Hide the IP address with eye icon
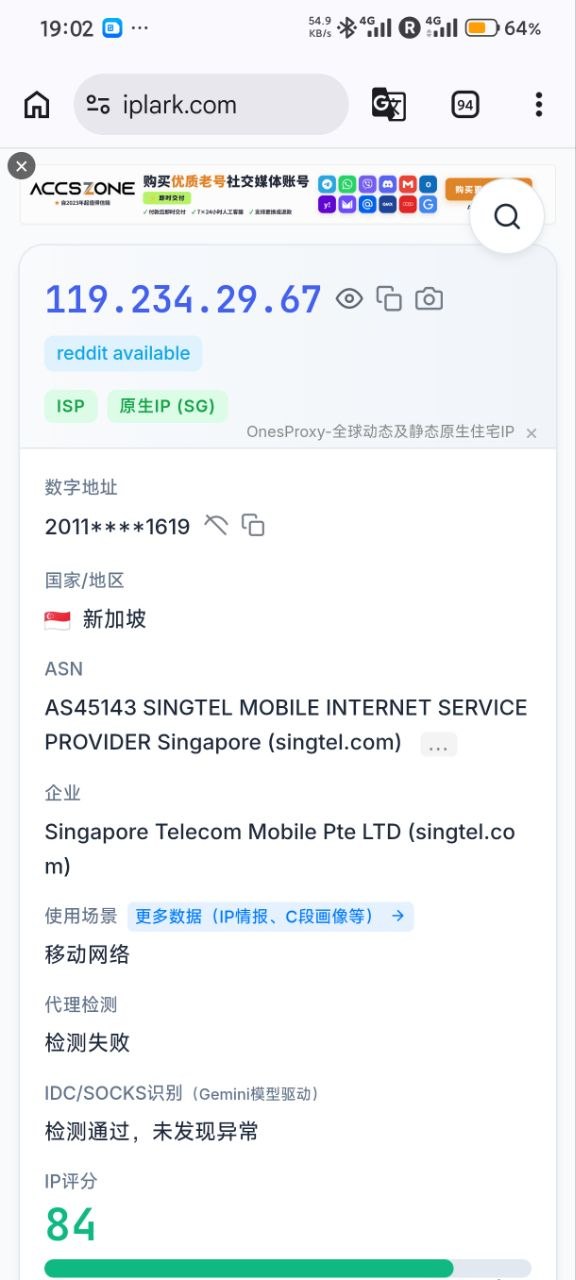Viewport: 576px width, 1280px height. (x=349, y=298)
